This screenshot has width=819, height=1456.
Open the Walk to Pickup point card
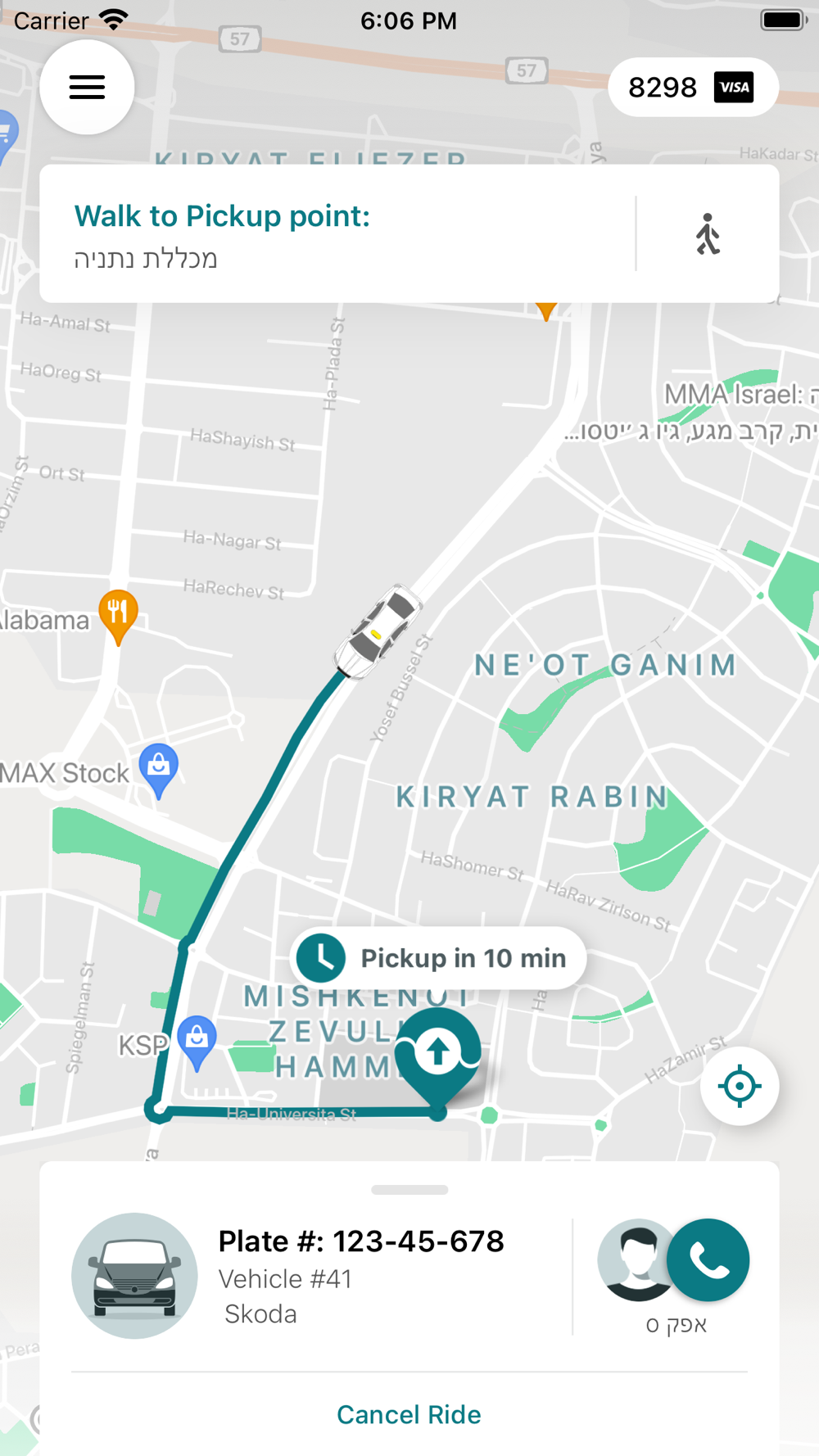click(409, 234)
